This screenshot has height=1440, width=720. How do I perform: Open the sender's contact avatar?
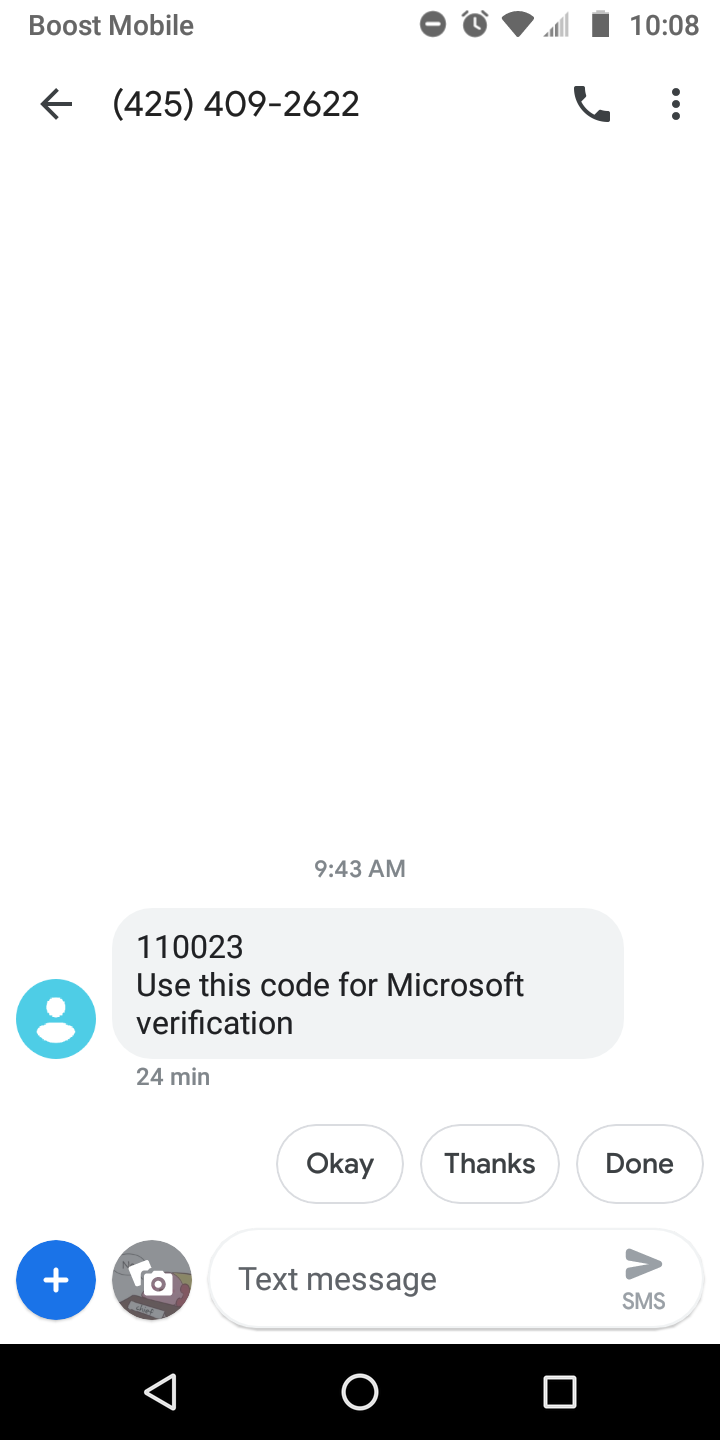(56, 1018)
